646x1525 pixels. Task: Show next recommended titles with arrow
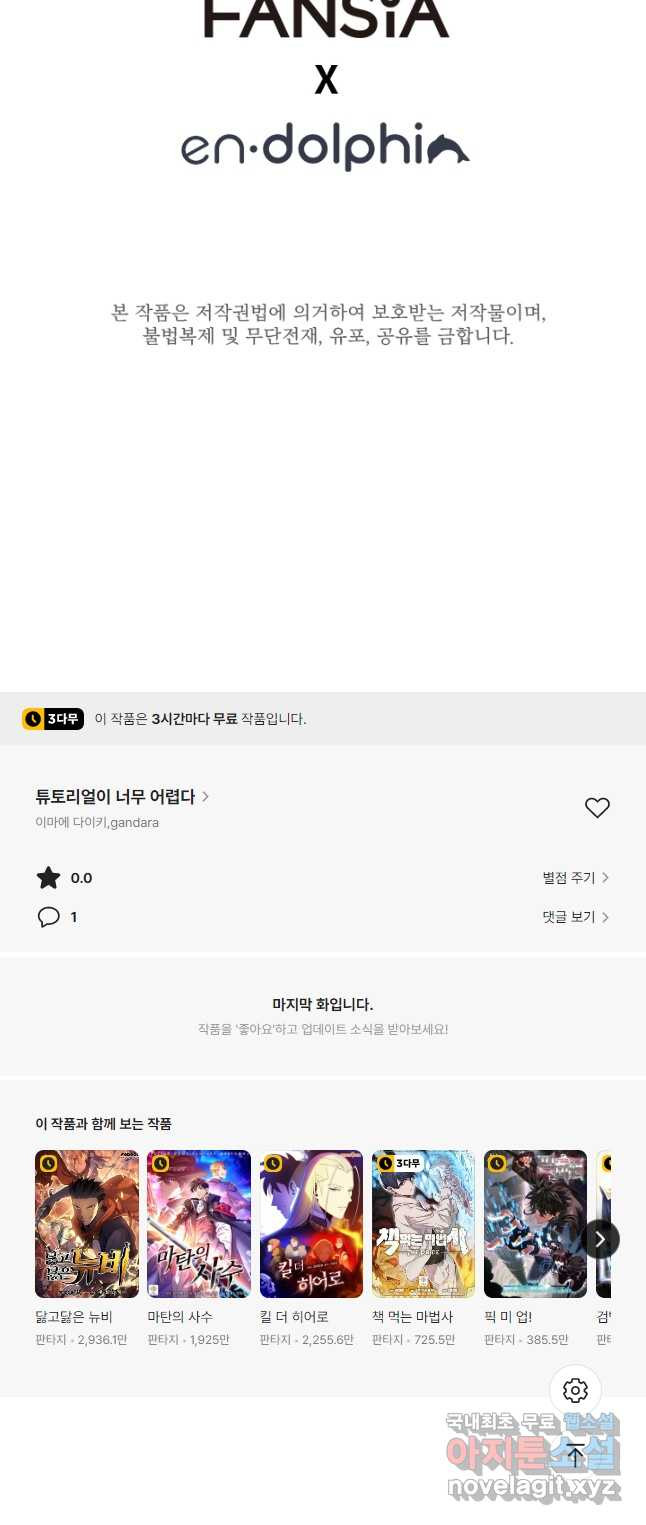[x=600, y=1240]
